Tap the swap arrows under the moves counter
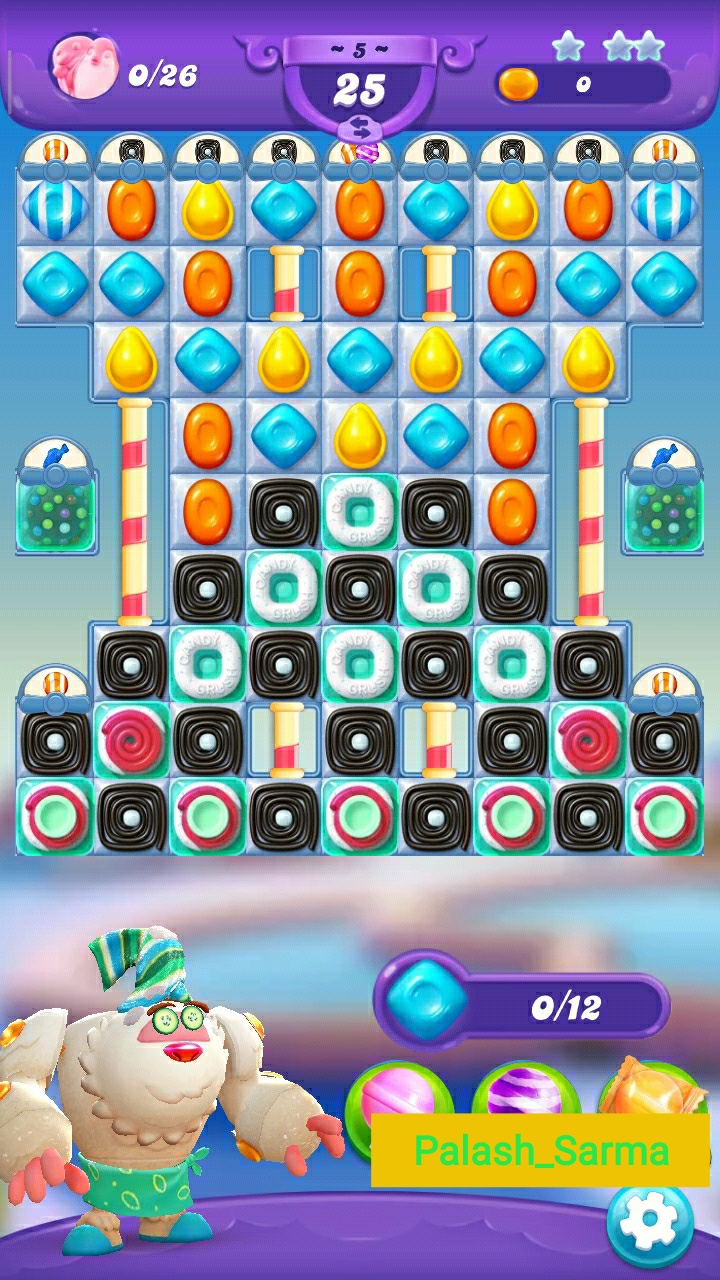 point(358,126)
